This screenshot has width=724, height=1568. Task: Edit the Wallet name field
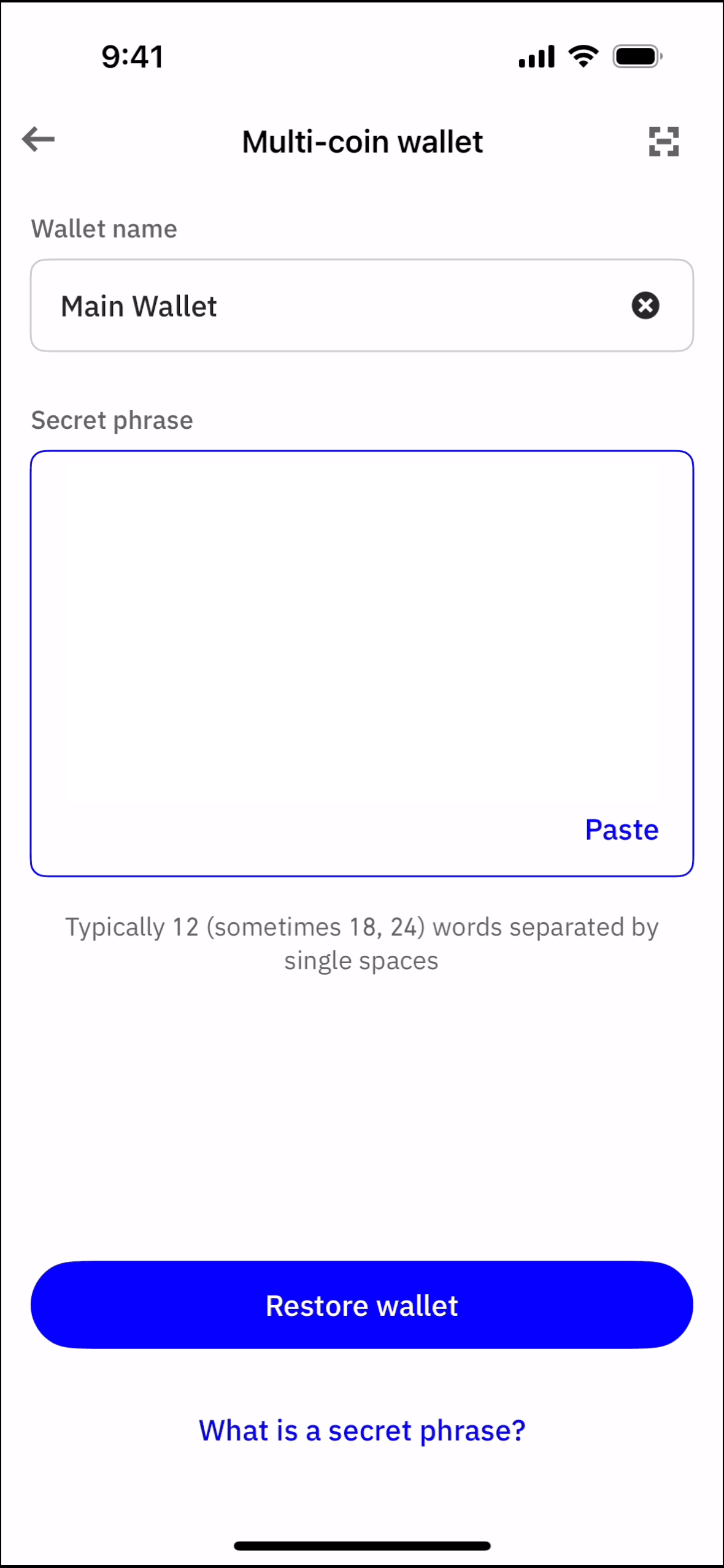pyautogui.click(x=331, y=306)
